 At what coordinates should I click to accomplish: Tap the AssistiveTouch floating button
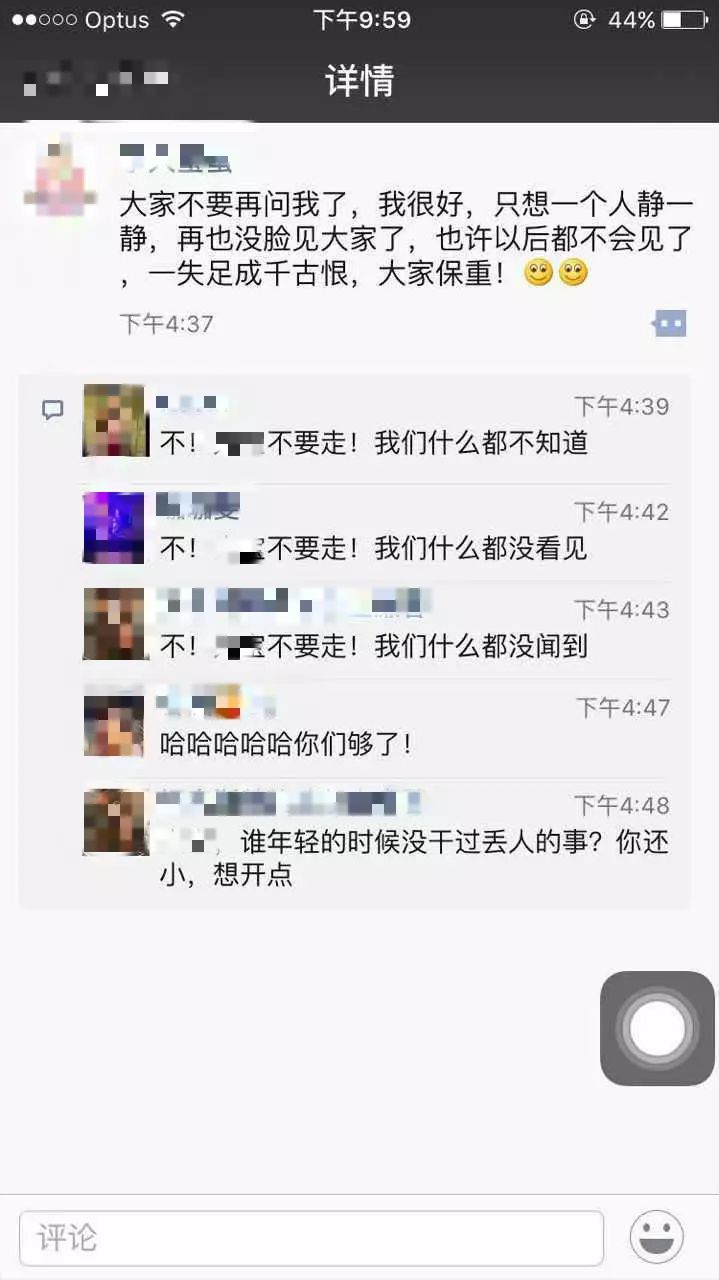click(x=657, y=1028)
